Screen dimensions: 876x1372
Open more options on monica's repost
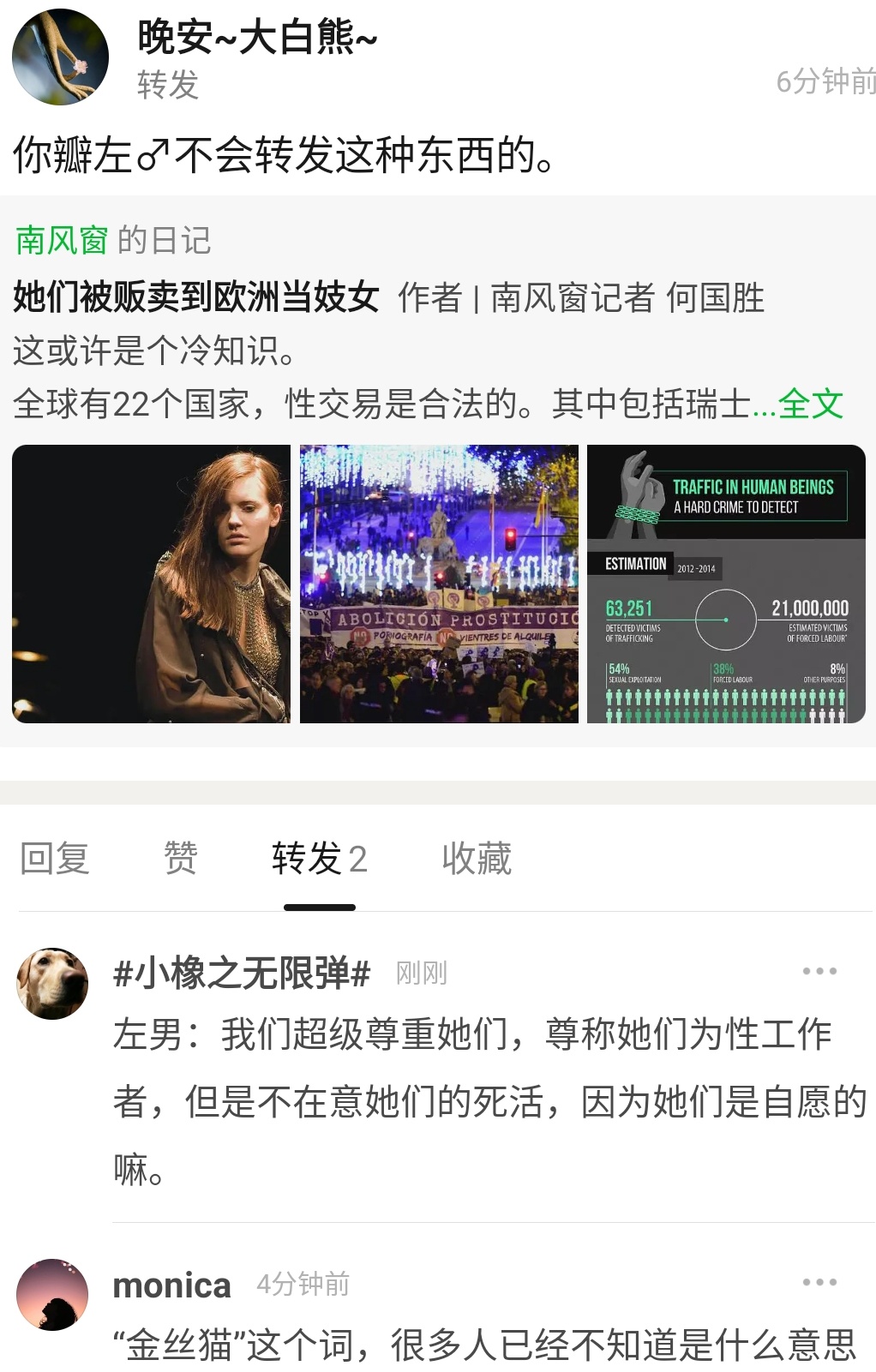[x=819, y=1282]
